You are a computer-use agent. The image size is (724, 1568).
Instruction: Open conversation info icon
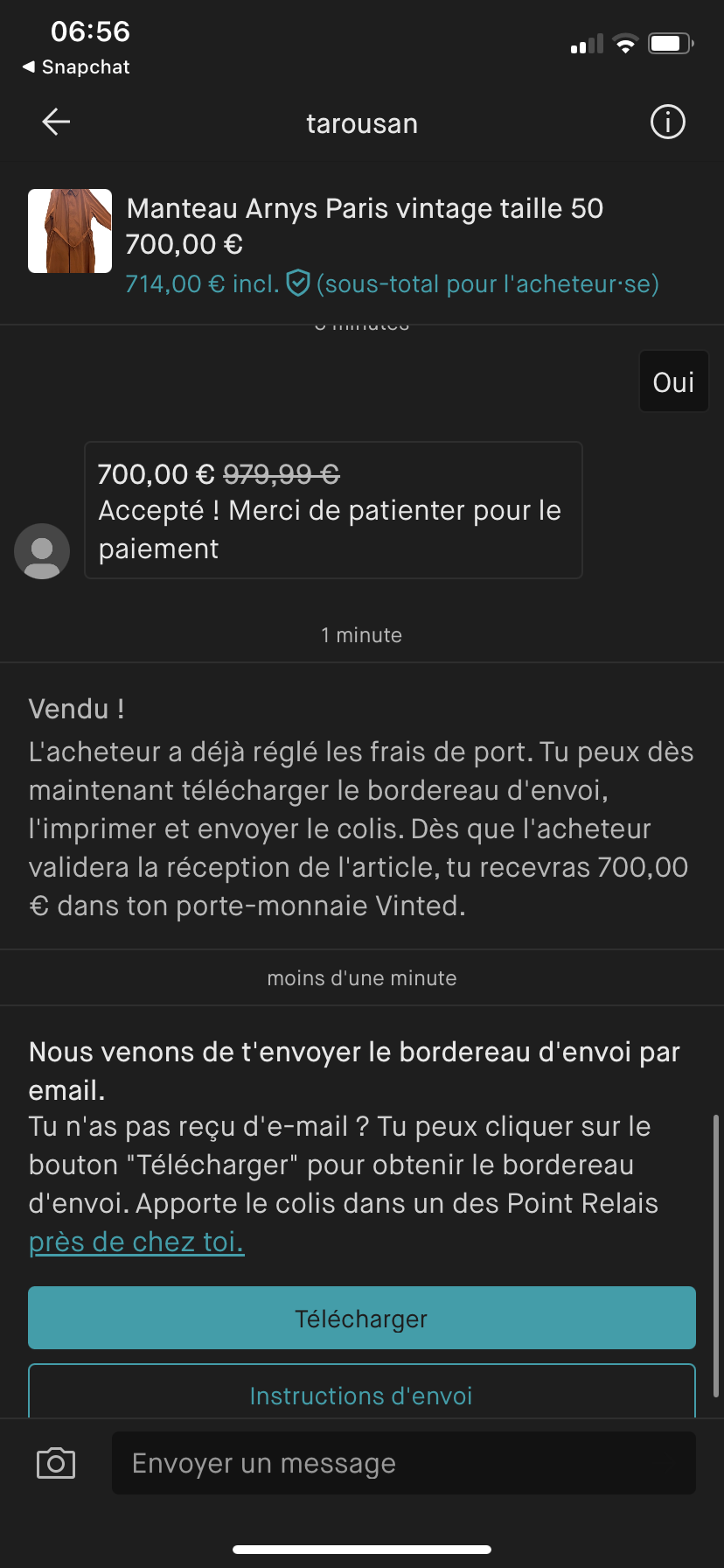click(668, 122)
